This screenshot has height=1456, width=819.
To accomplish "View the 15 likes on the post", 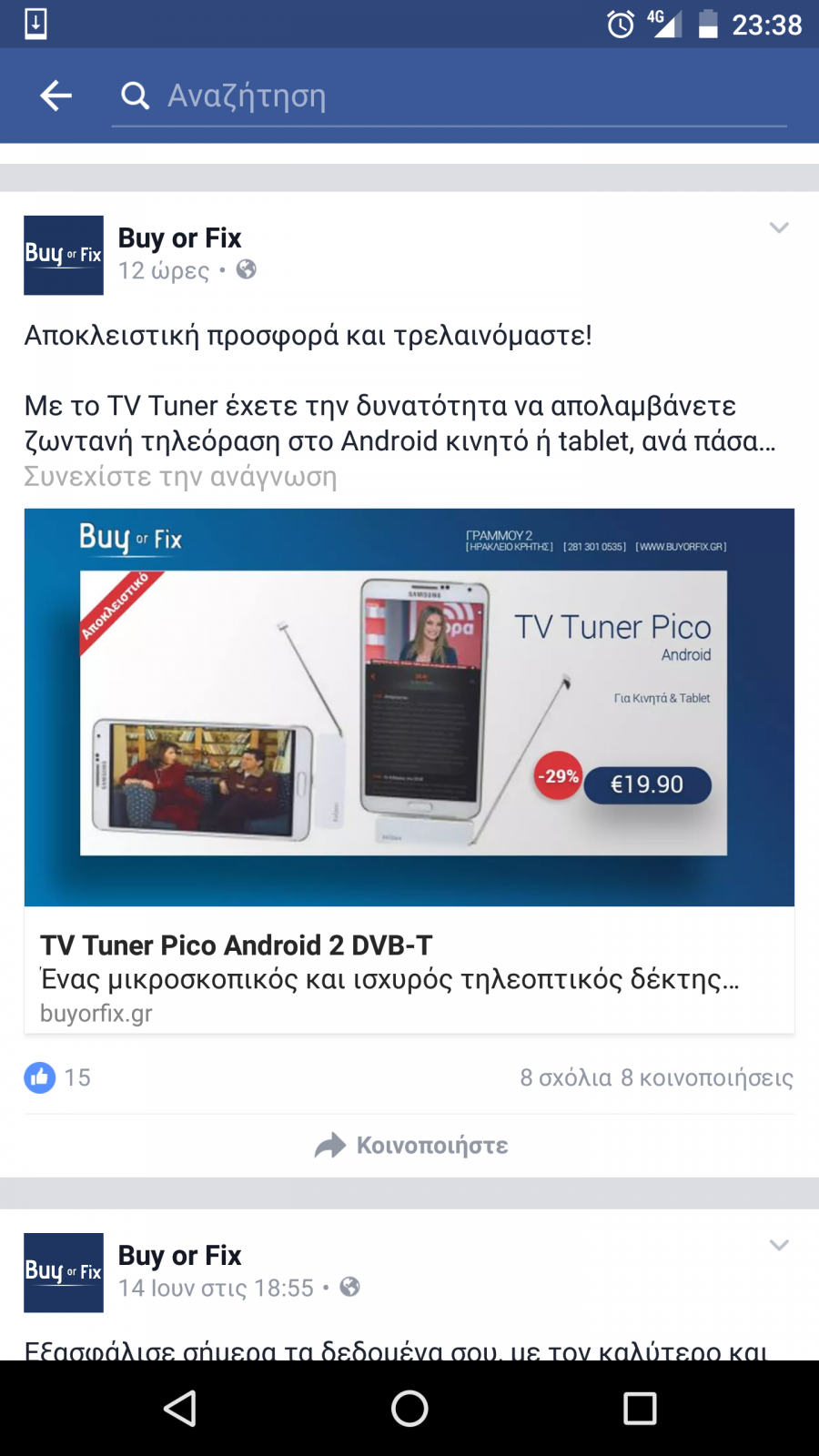I will 57,1077.
